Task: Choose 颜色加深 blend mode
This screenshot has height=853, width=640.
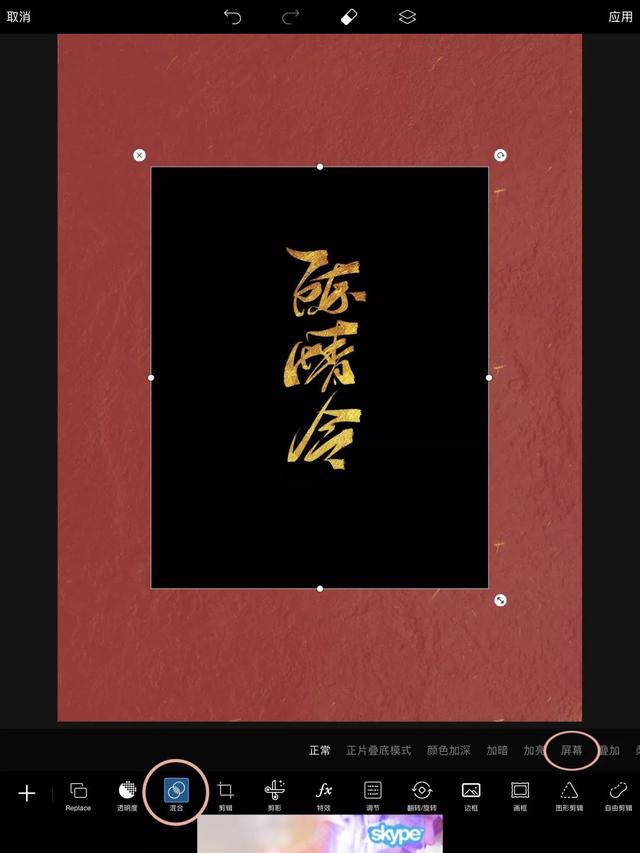Action: (449, 750)
